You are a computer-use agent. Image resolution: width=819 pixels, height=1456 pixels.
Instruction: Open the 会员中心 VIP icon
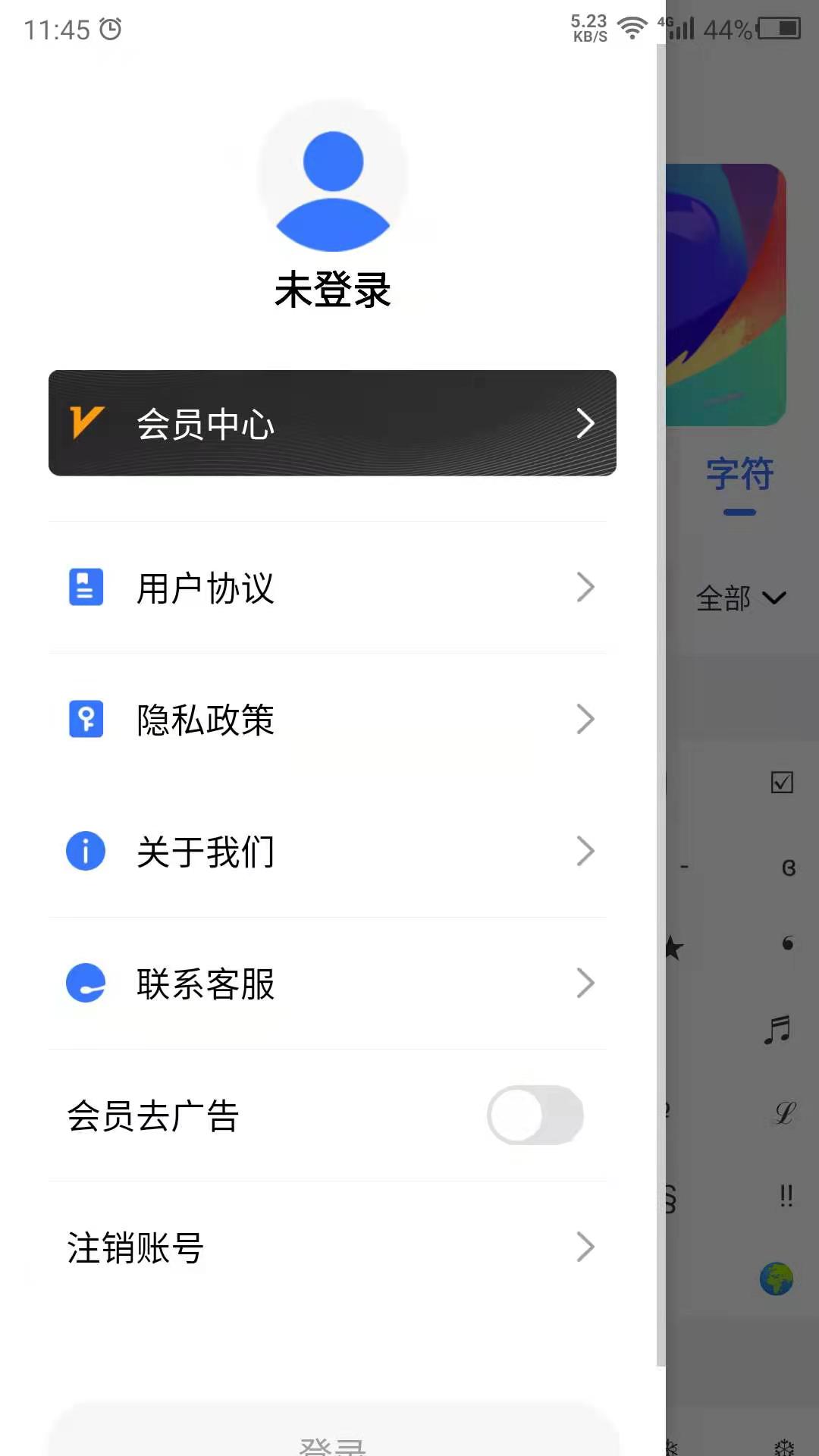pyautogui.click(x=86, y=423)
